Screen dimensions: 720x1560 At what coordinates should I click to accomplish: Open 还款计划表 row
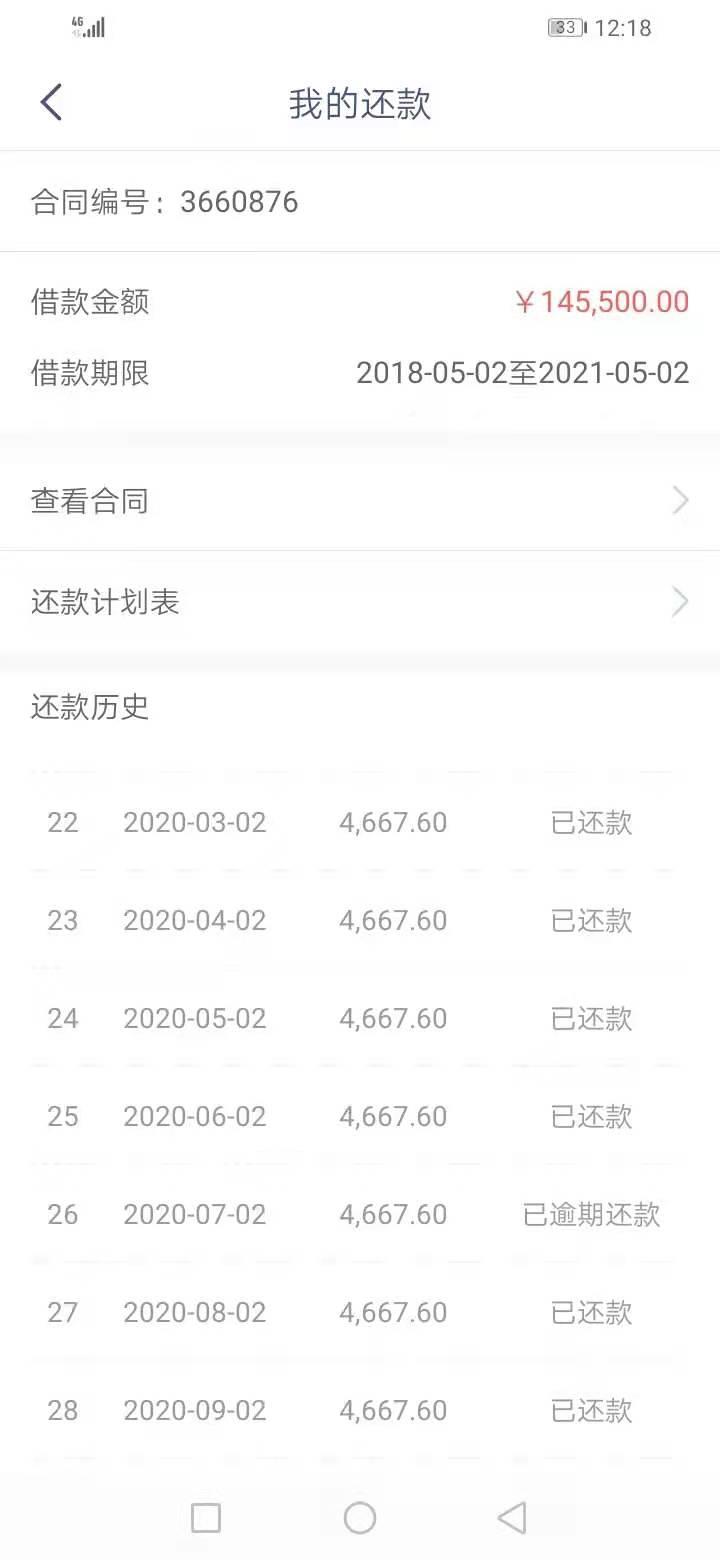coord(360,602)
